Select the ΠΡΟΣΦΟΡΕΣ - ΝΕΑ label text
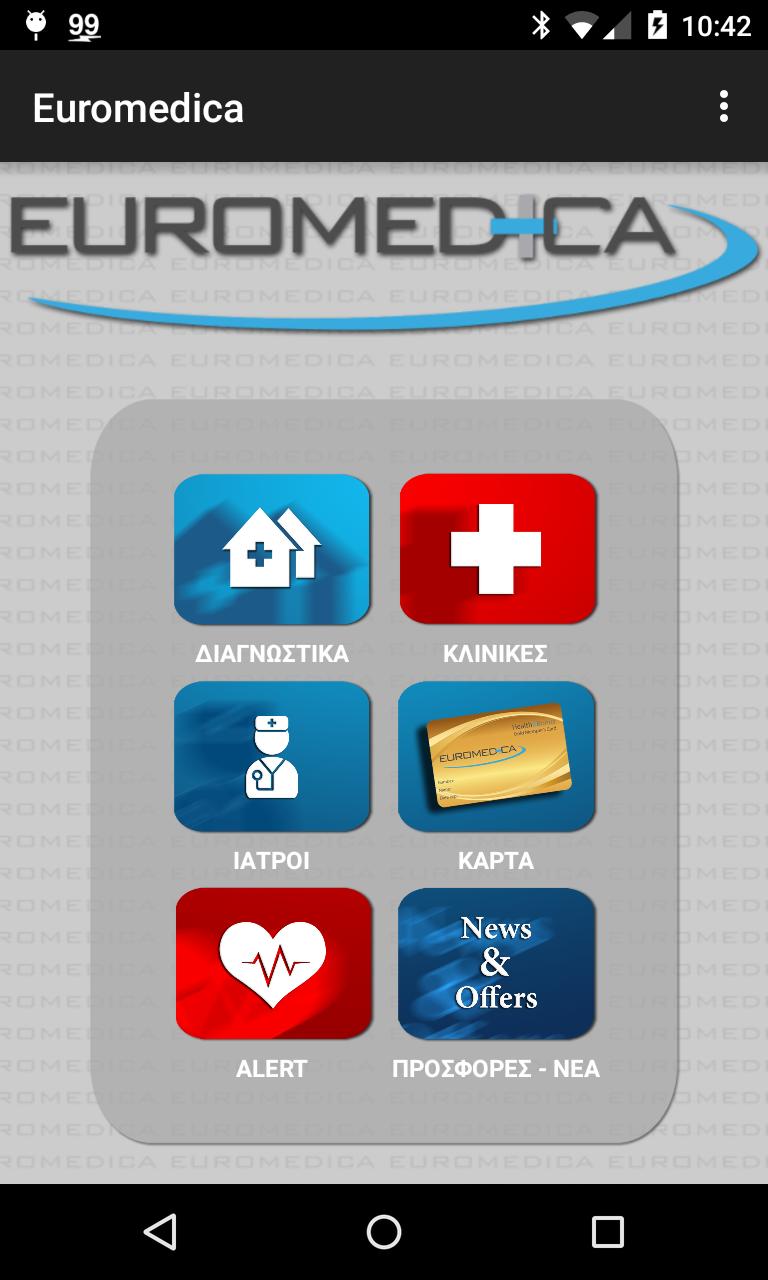Viewport: 768px width, 1280px height. (496, 1068)
